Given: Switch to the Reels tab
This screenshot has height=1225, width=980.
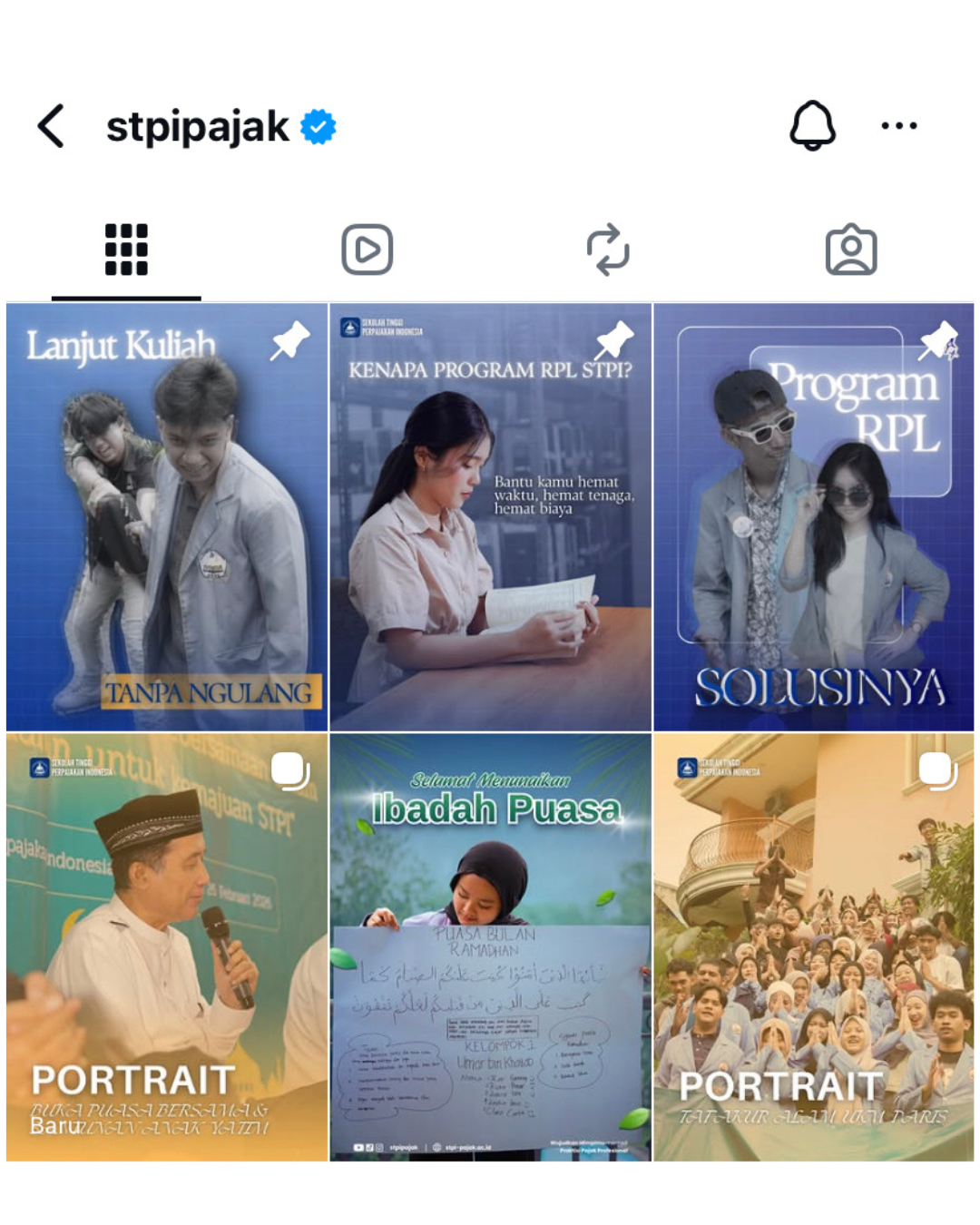Looking at the screenshot, I should 367,250.
